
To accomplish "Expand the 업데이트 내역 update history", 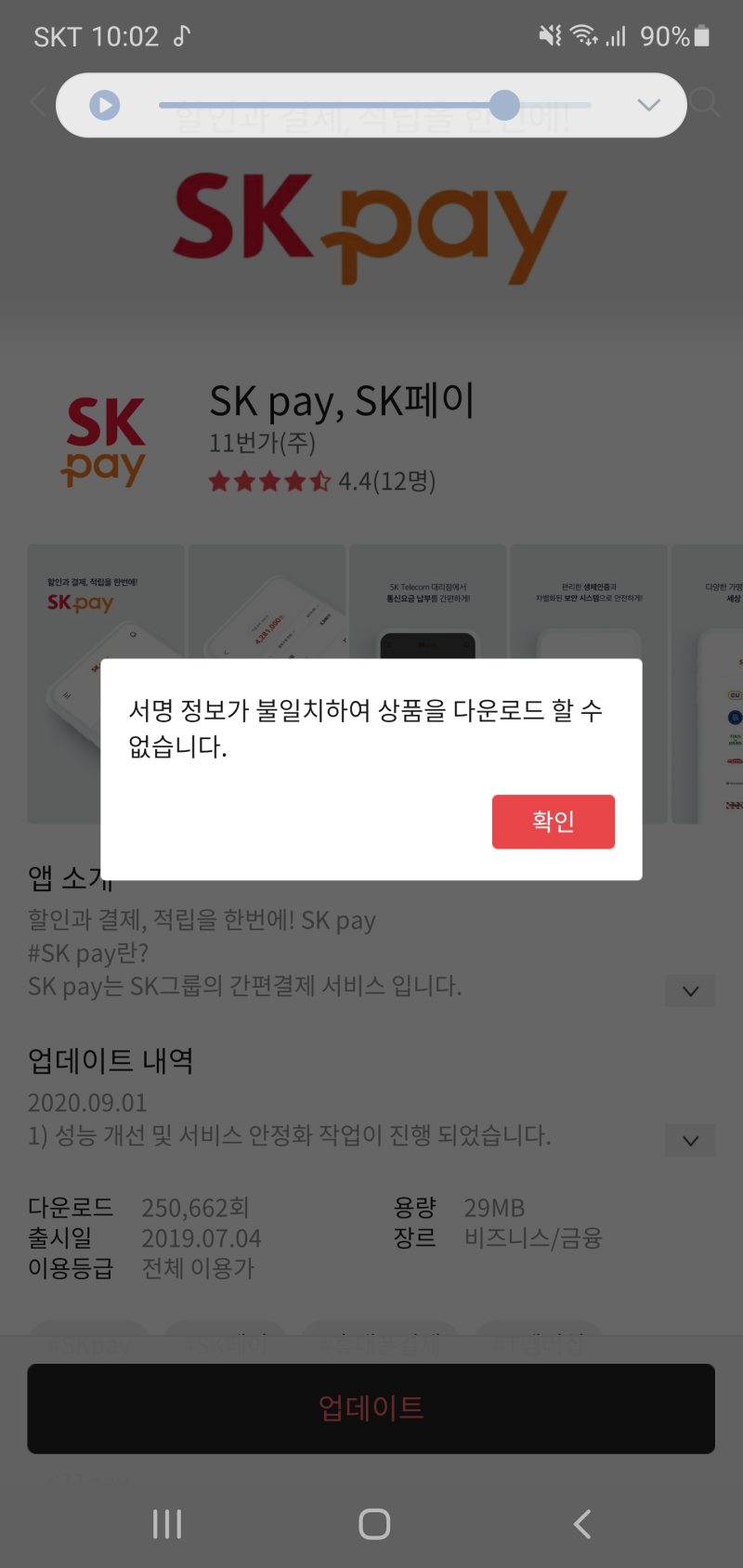I will [x=689, y=1140].
